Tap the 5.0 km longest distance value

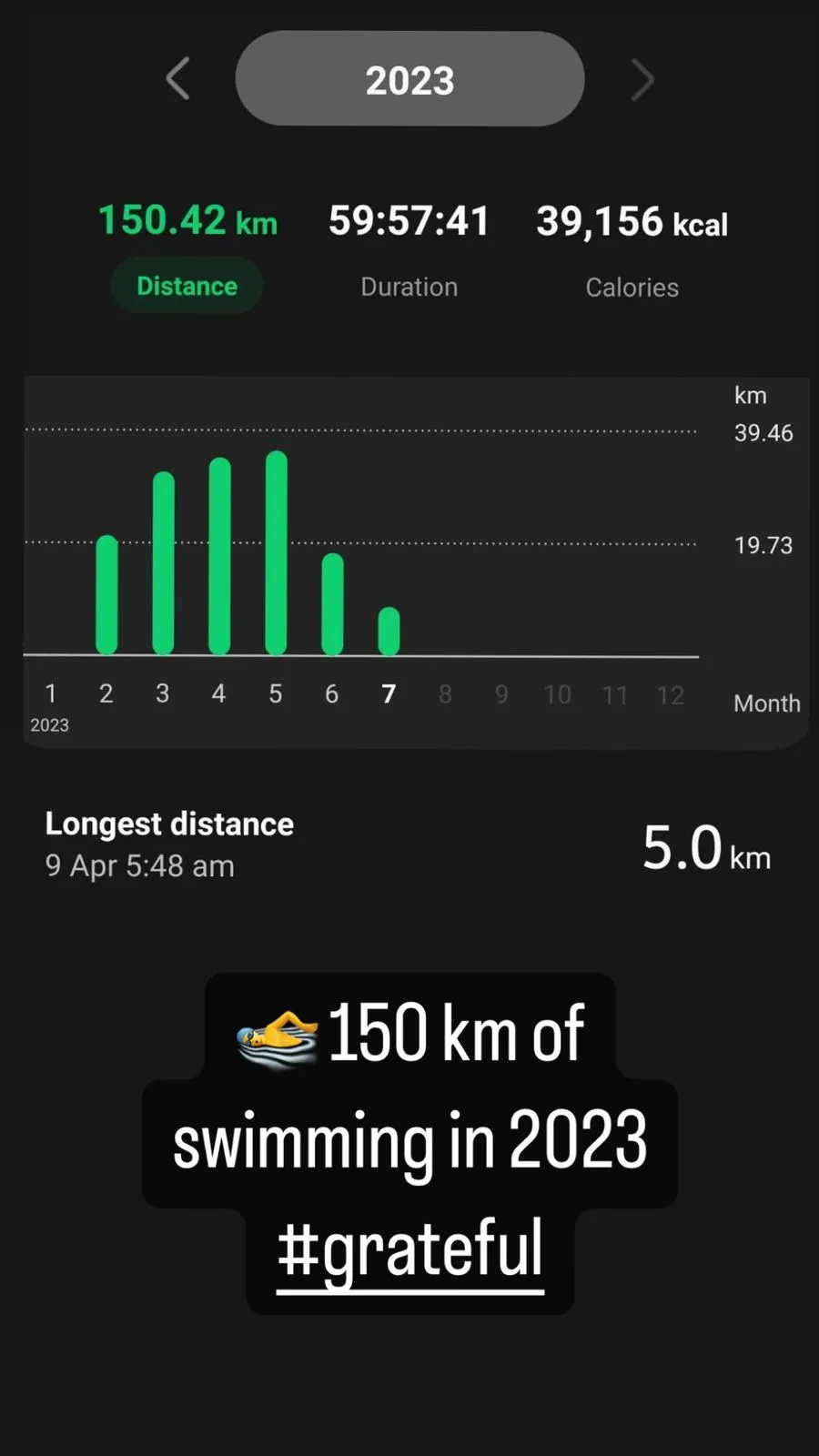(705, 851)
